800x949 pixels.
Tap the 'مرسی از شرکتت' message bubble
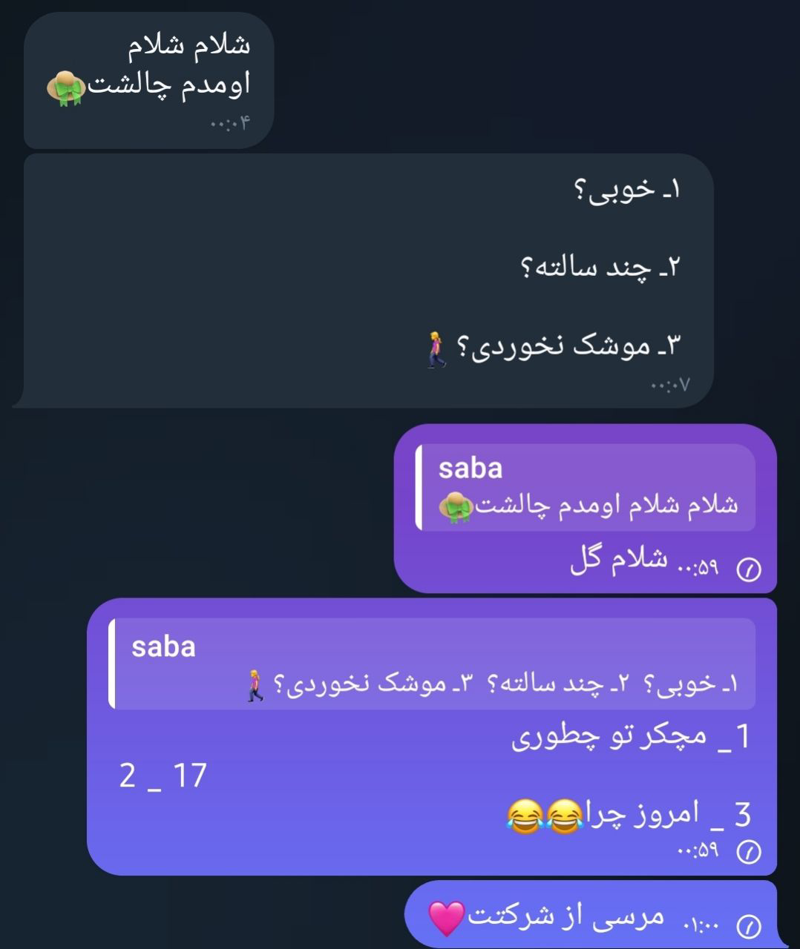[x=590, y=915]
